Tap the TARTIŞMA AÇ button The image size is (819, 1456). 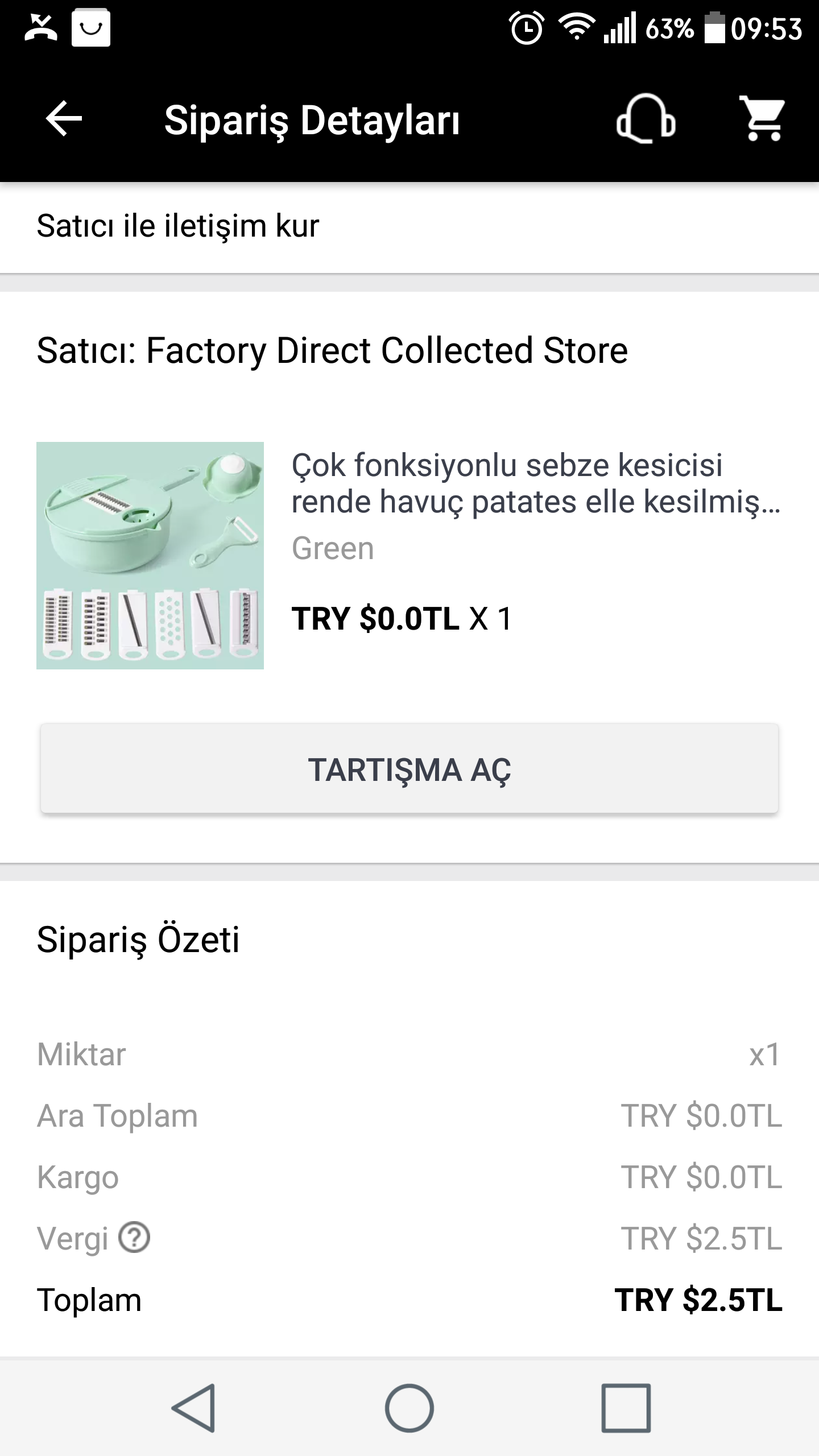tap(409, 768)
